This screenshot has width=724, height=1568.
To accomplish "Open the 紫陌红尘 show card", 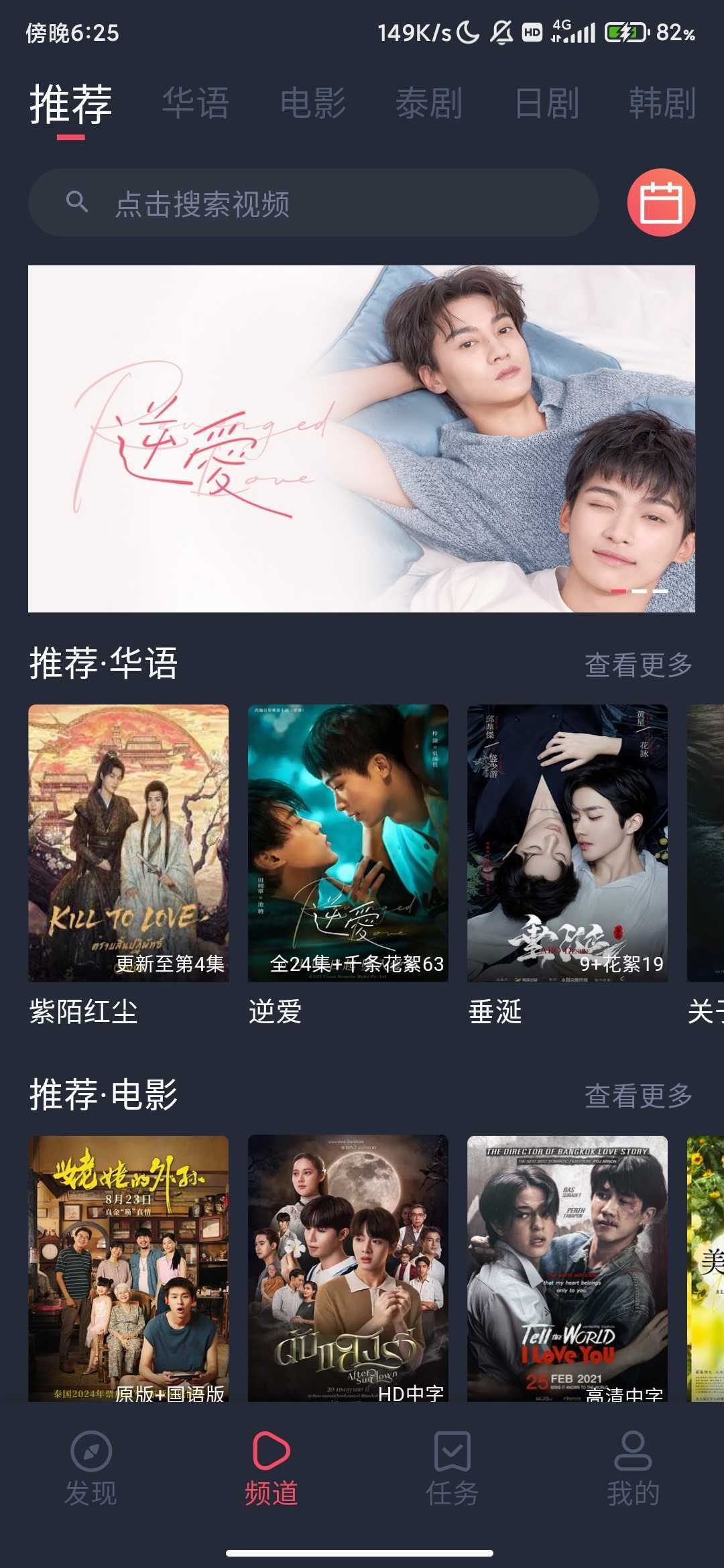I will (x=128, y=843).
